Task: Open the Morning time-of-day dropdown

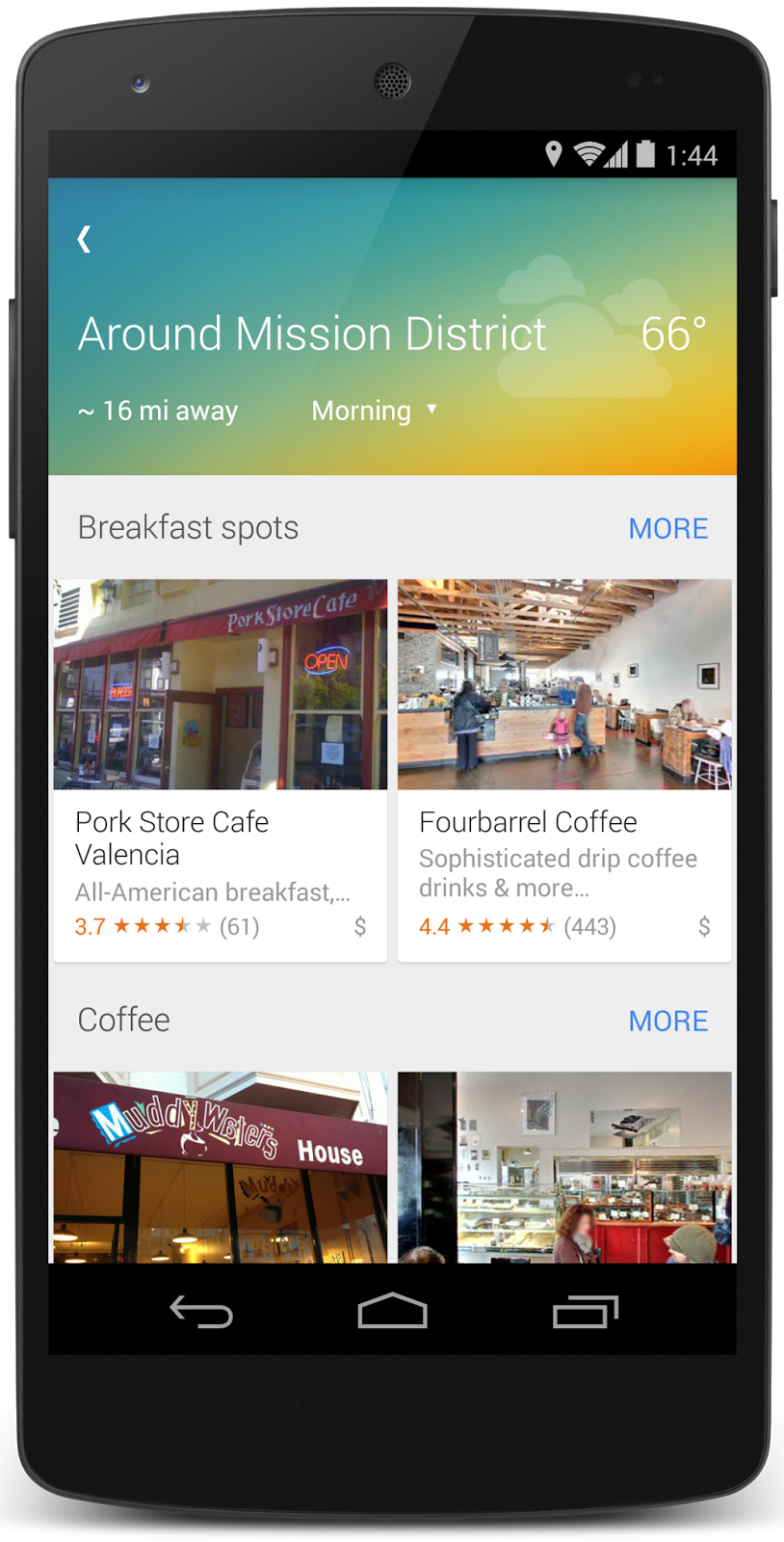Action: tap(375, 411)
